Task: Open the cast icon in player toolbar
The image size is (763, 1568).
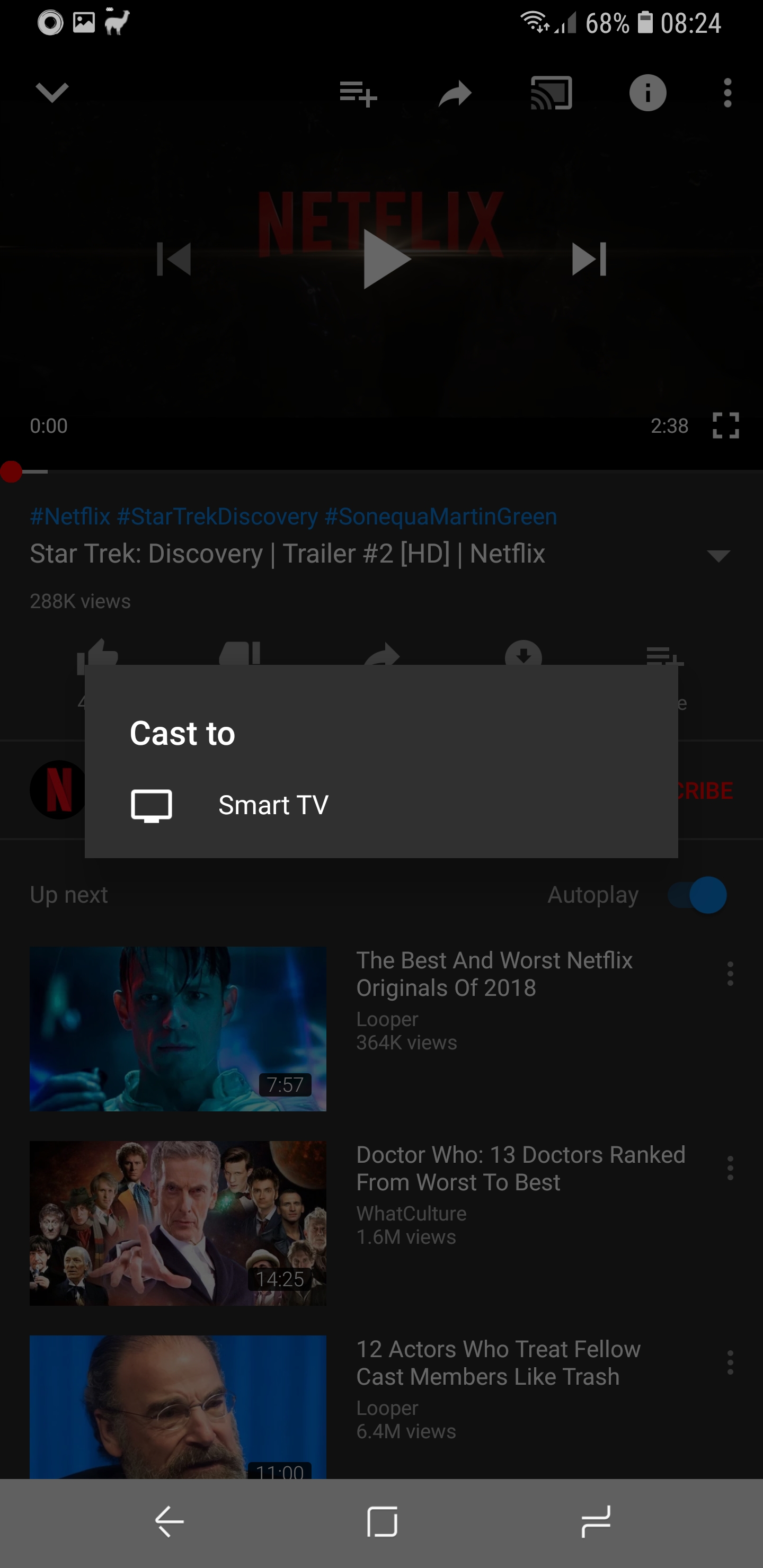Action: (551, 93)
